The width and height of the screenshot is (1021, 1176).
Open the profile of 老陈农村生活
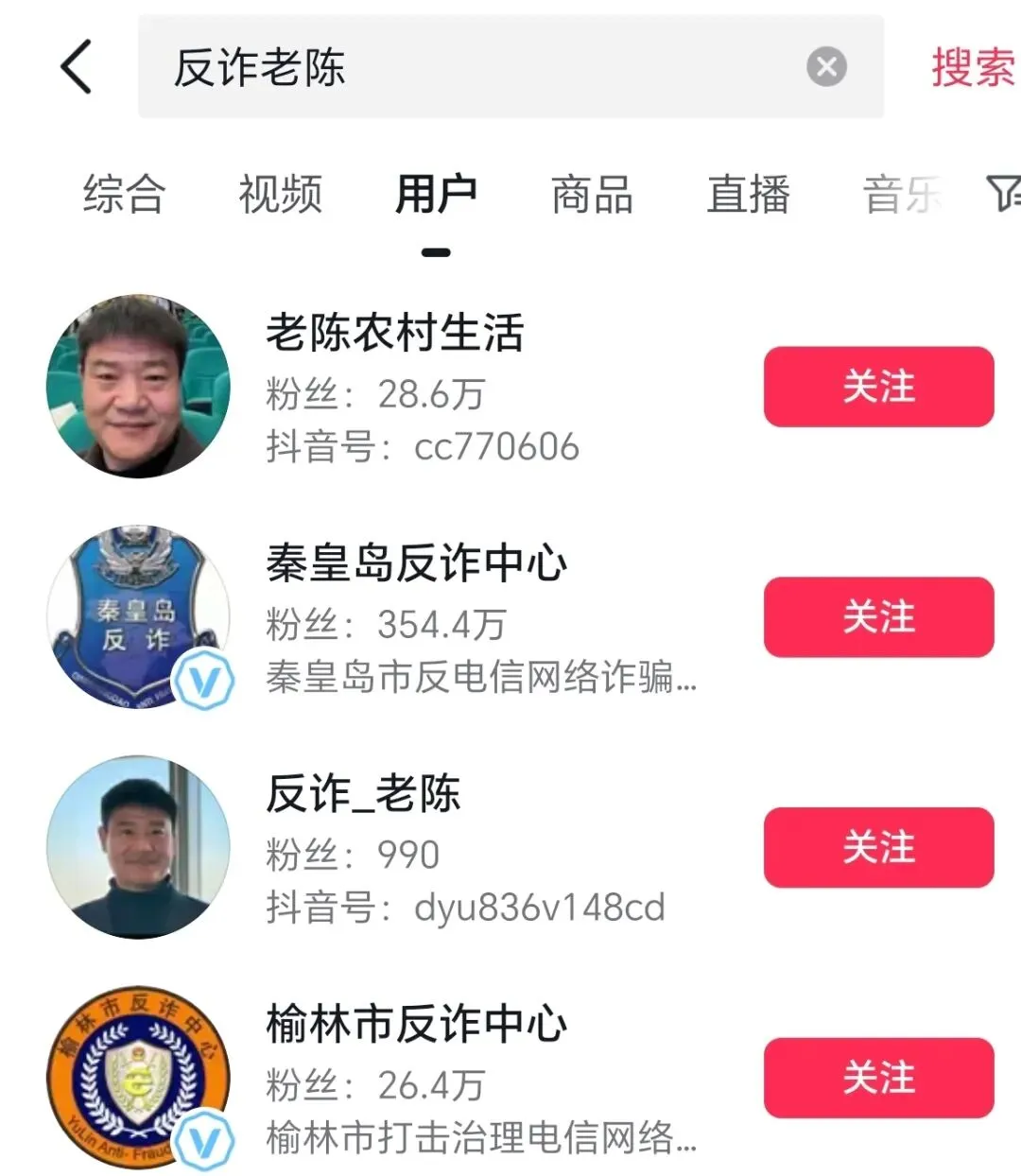tap(394, 334)
